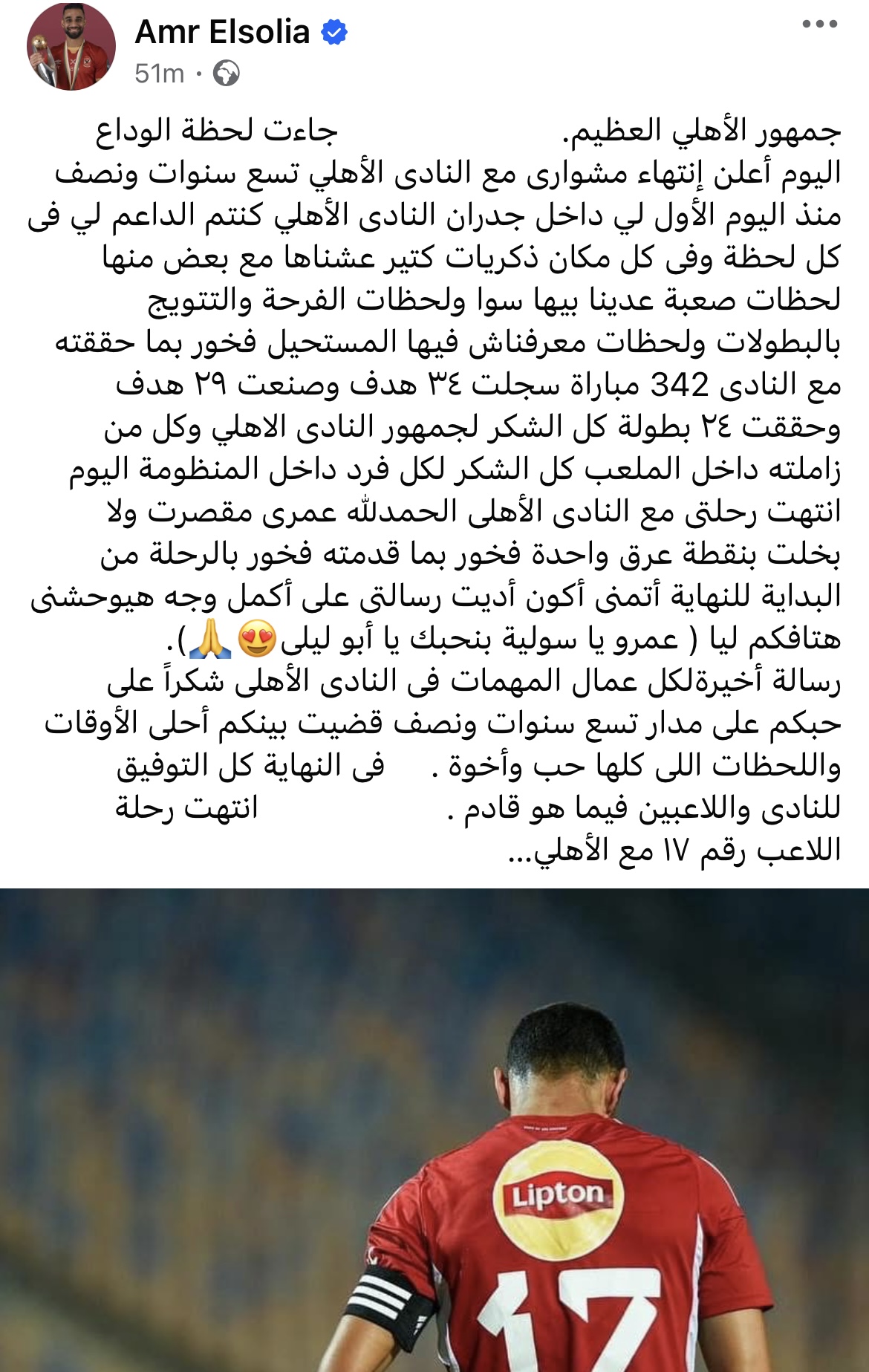Open the Amr Elsolia profile name link
This screenshot has width=869, height=1372.
222,32
